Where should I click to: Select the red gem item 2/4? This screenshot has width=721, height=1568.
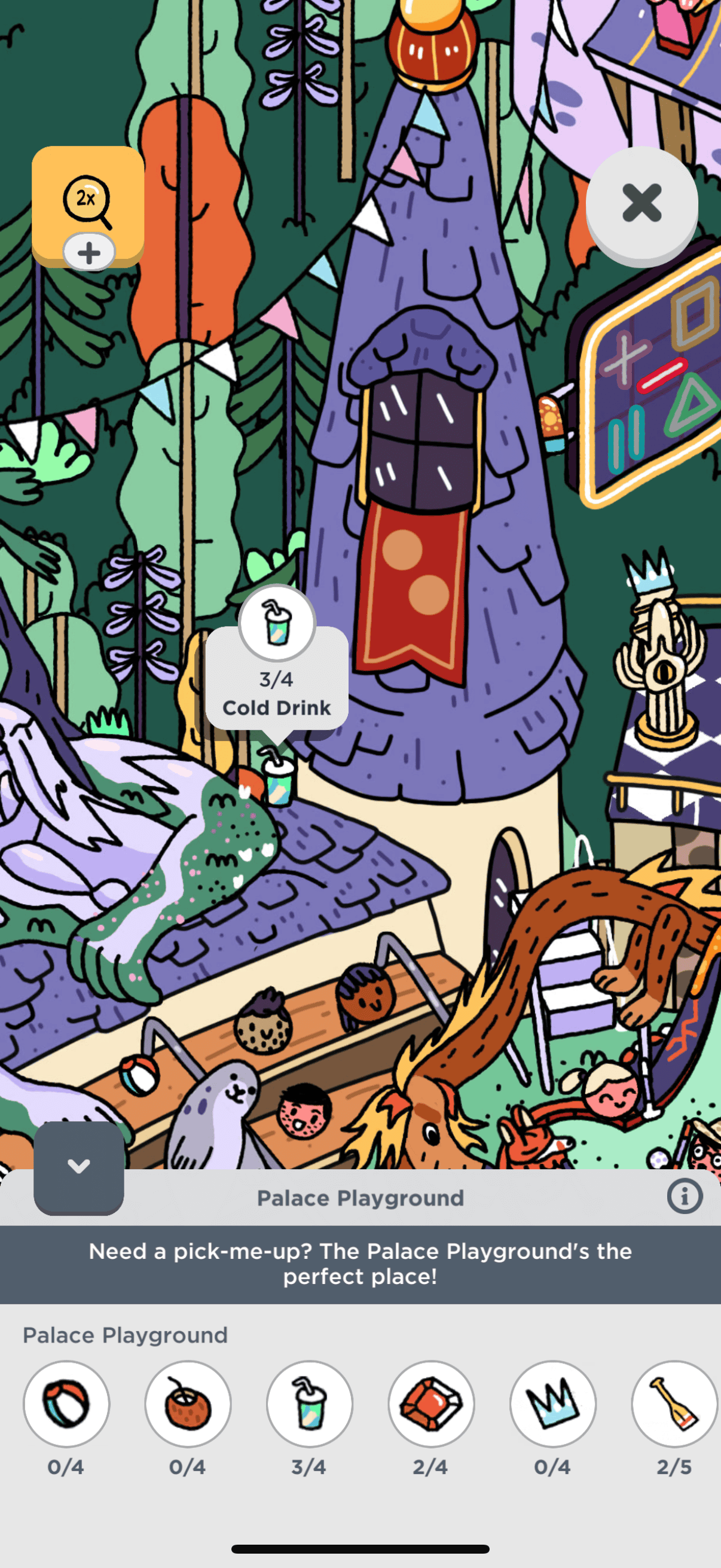tap(432, 1404)
